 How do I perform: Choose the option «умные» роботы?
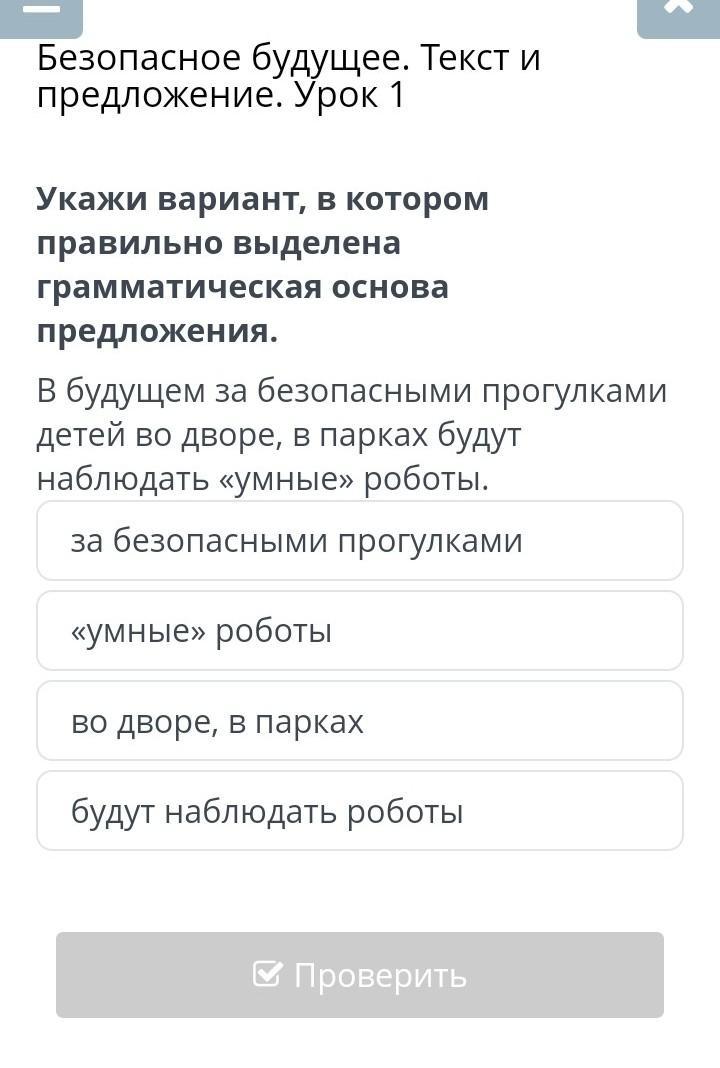tap(359, 631)
